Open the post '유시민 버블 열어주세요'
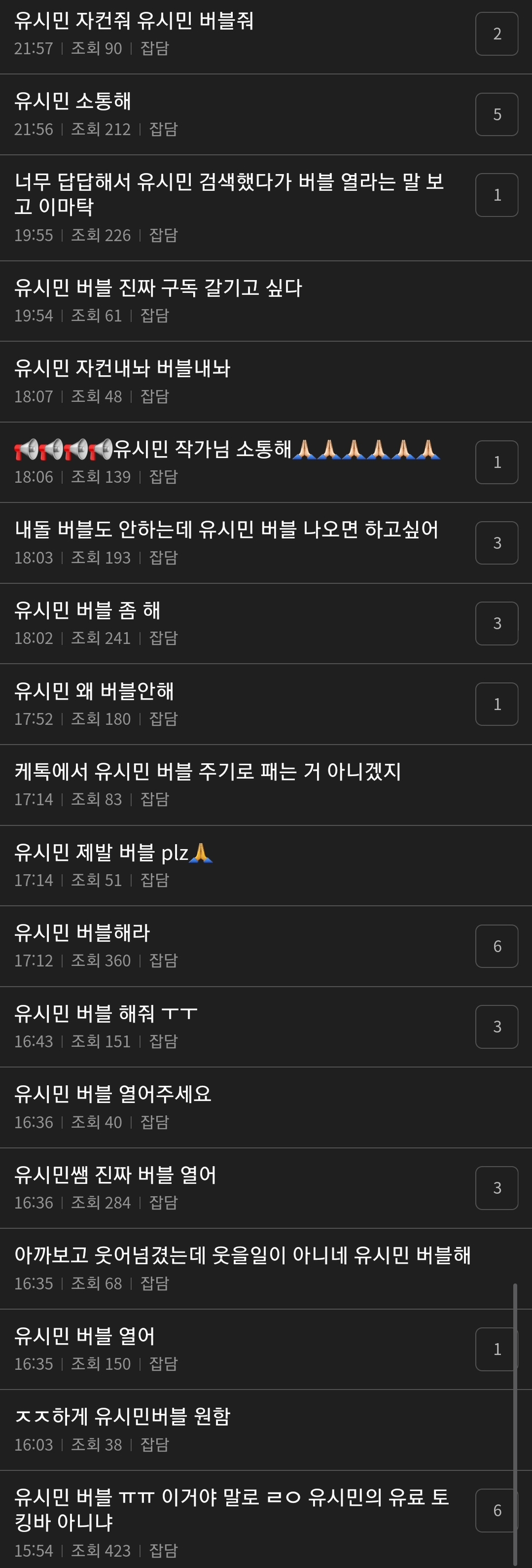This screenshot has width=532, height=1568. [113, 1095]
